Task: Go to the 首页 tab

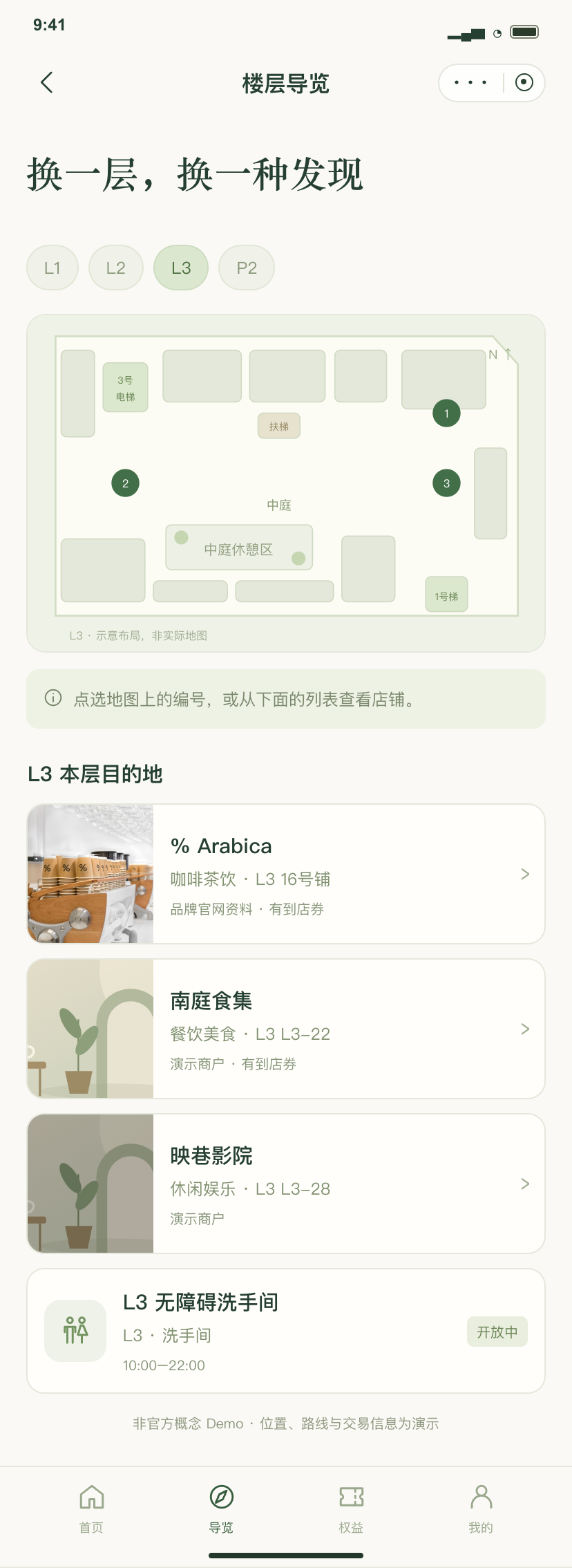Action: [91, 1509]
